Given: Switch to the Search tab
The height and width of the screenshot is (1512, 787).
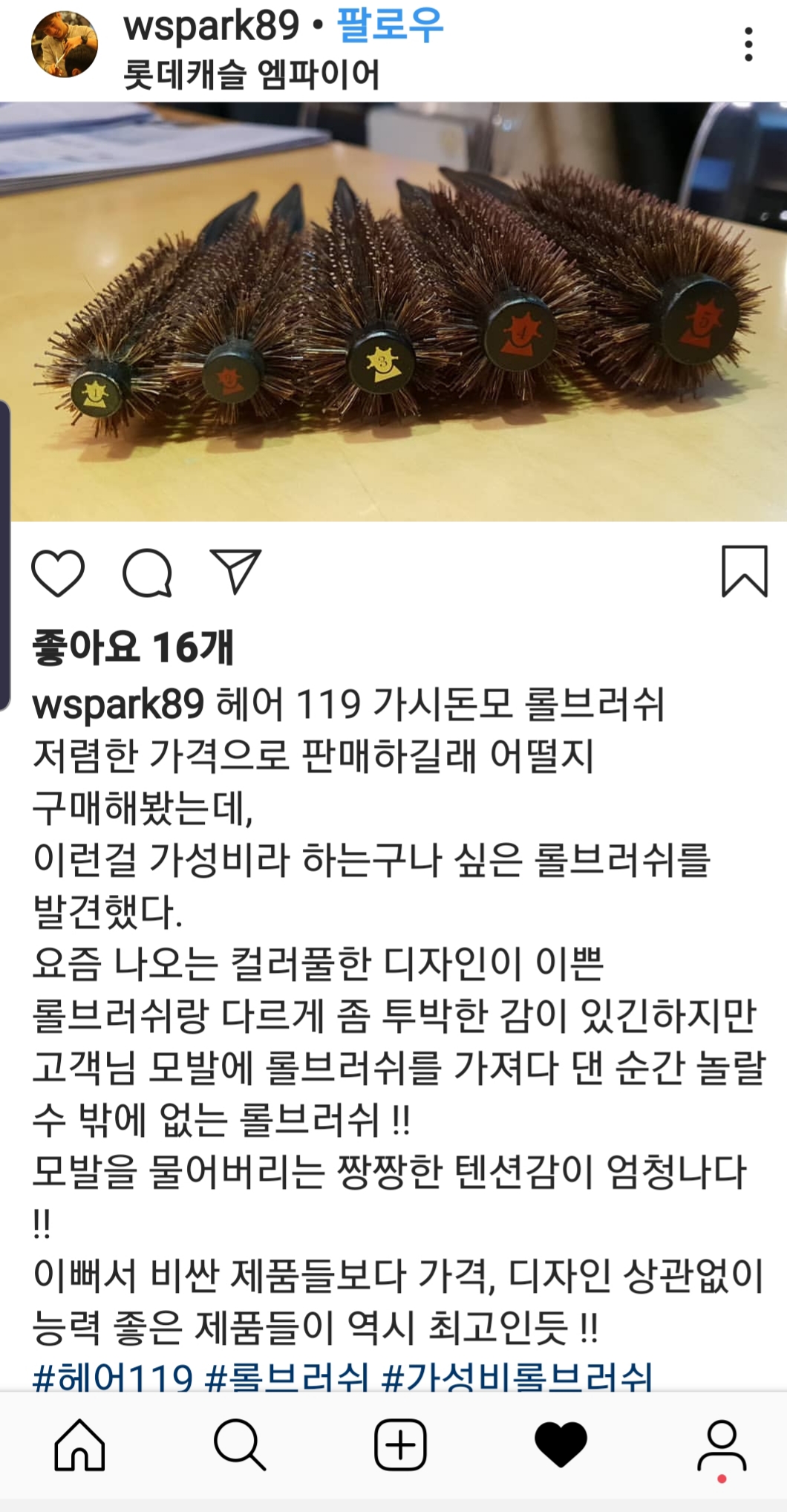Looking at the screenshot, I should tap(239, 1445).
